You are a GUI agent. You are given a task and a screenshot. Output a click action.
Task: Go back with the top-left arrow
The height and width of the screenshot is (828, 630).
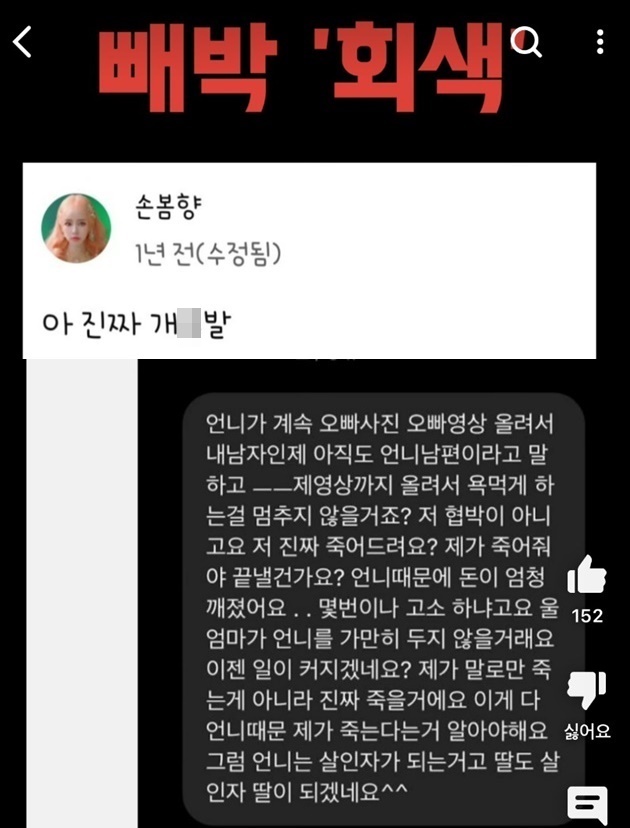[x=23, y=43]
